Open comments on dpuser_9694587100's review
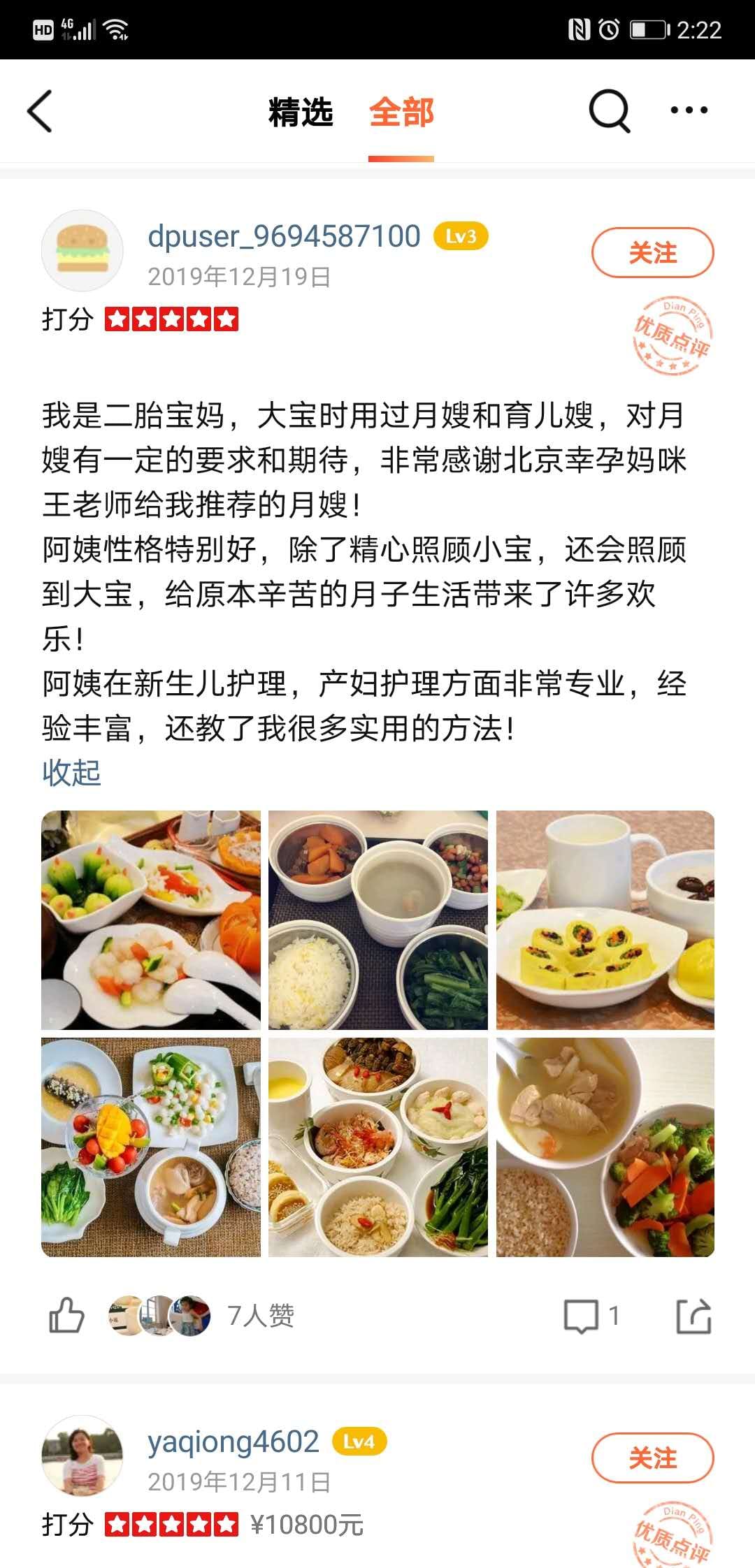This screenshot has width=755, height=1568. click(x=591, y=1316)
